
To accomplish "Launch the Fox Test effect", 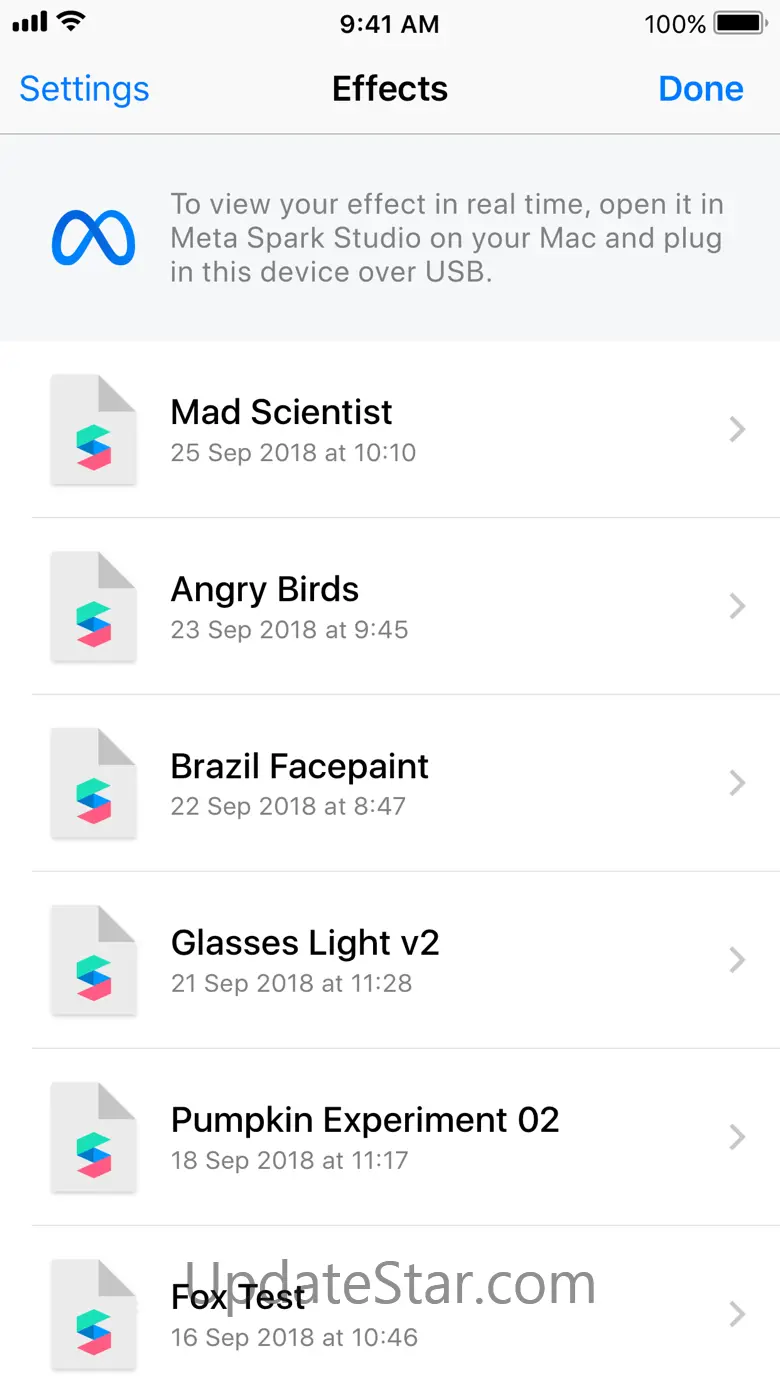I will 390,1313.
